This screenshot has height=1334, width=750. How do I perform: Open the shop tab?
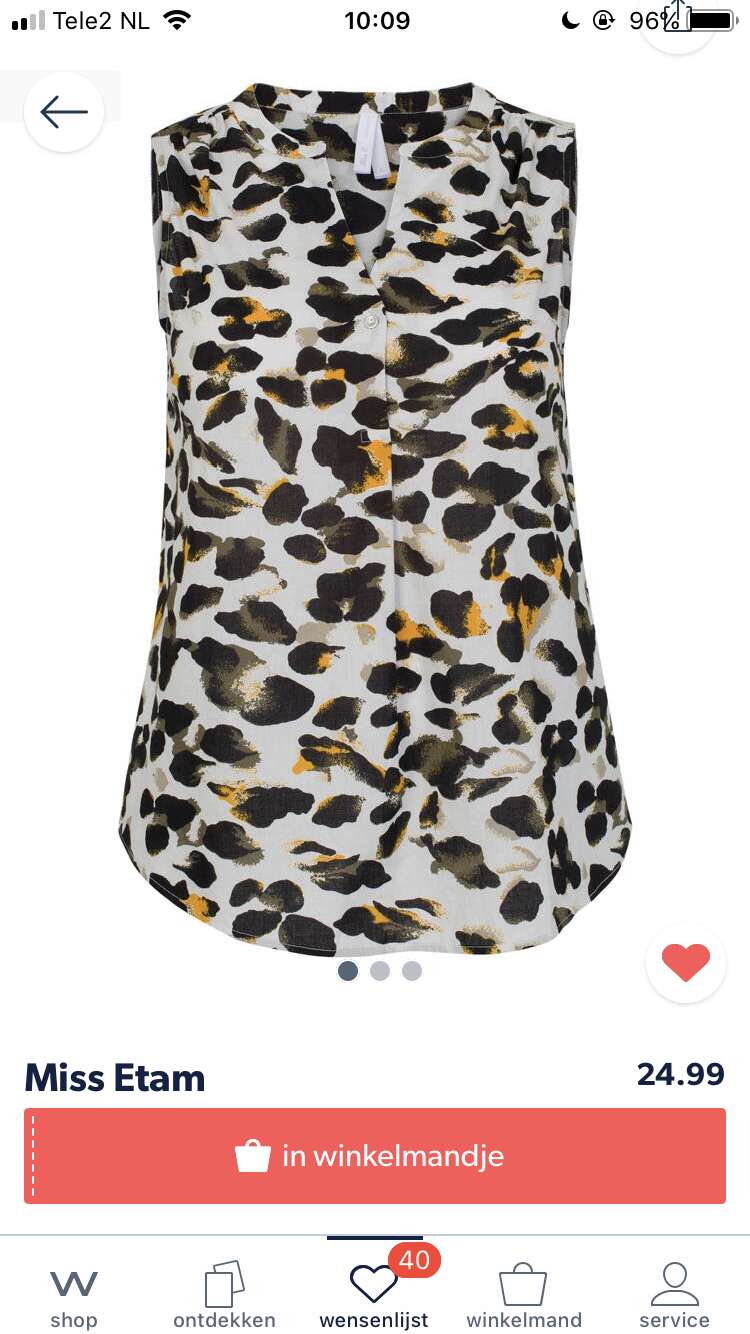[74, 1295]
